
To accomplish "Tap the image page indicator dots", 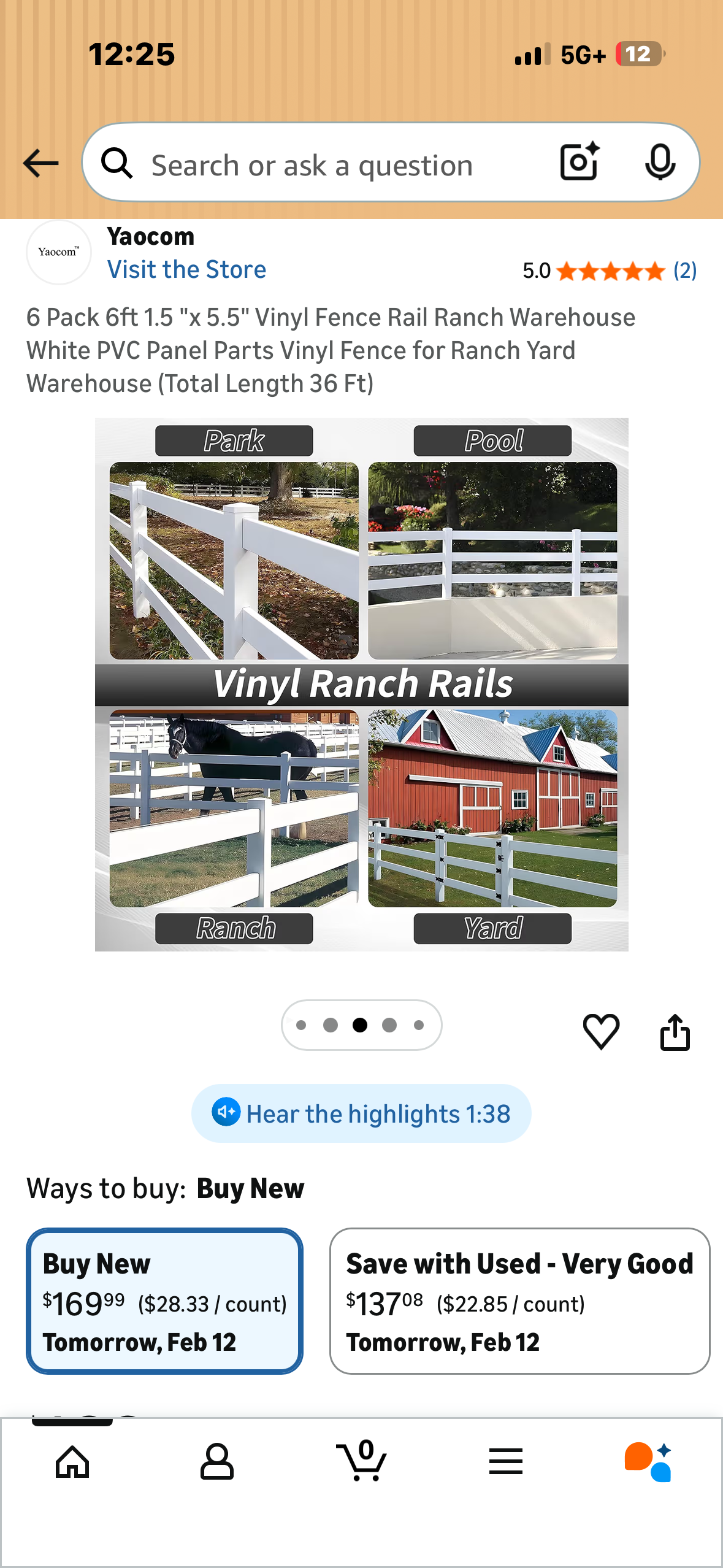I will (x=361, y=1025).
